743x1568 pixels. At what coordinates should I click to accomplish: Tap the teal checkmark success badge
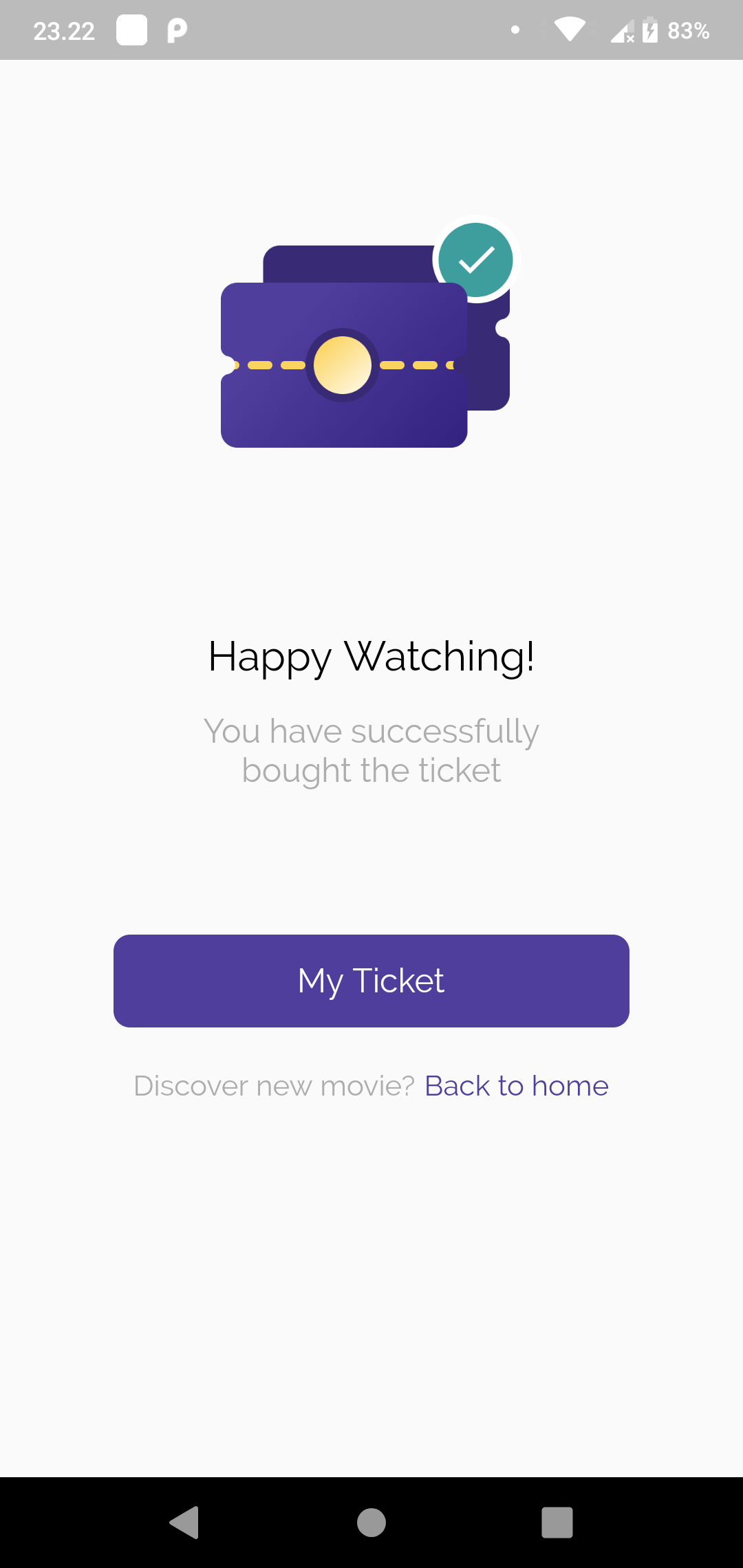click(477, 259)
